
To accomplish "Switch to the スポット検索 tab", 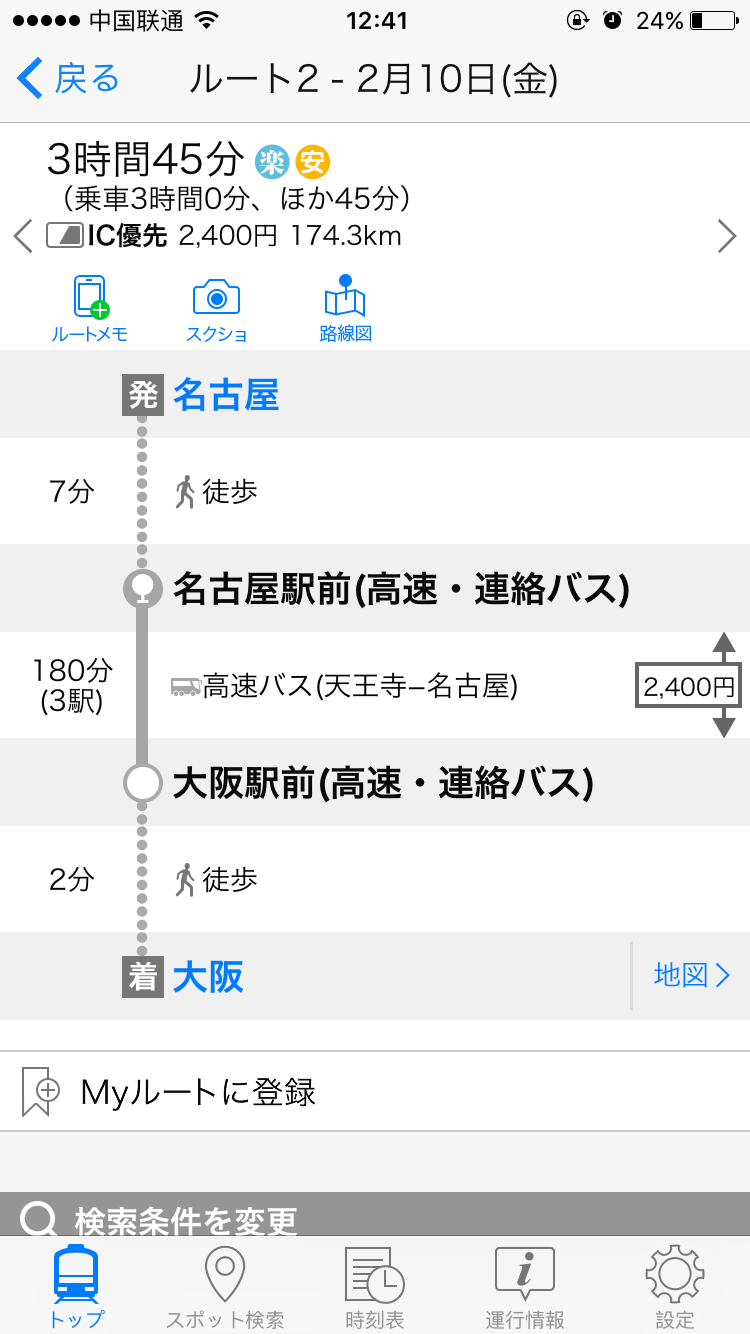I will (x=225, y=1286).
